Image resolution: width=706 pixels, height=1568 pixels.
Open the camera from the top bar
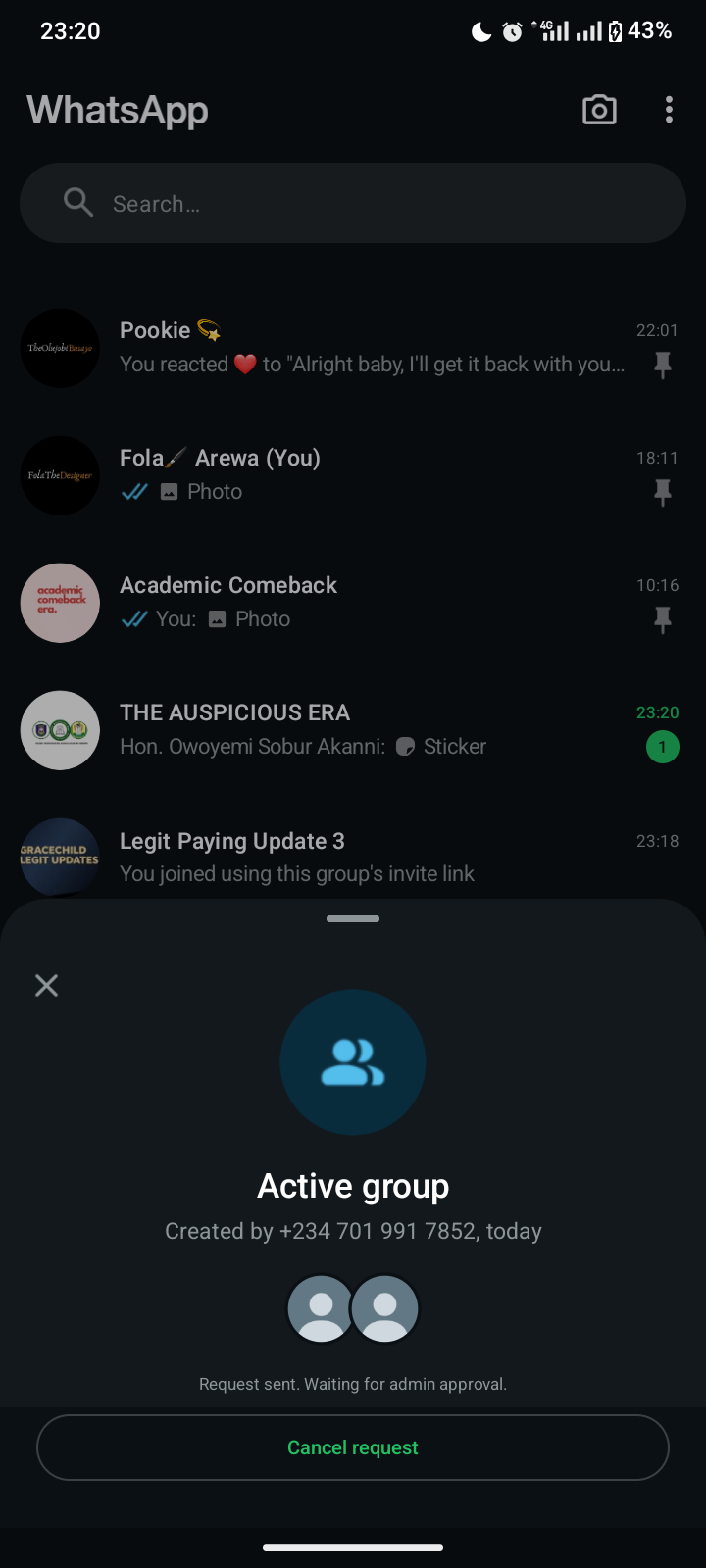(599, 110)
